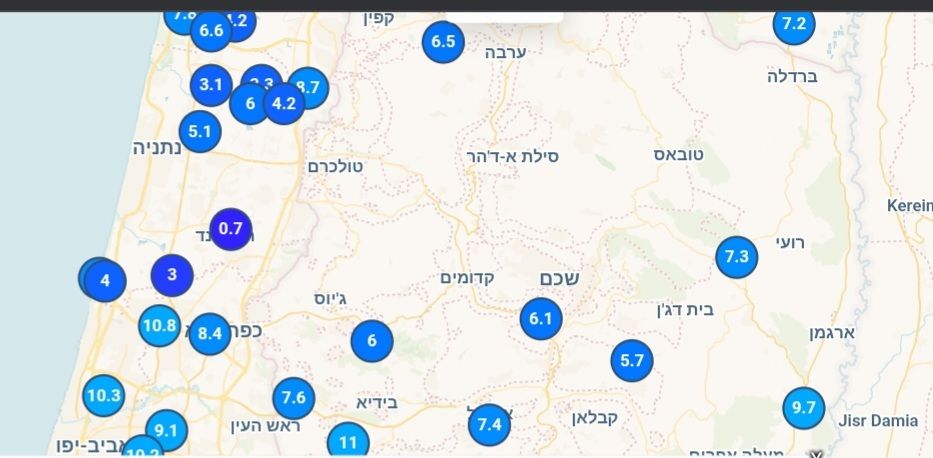Select the 7.6 marker above ראש העין
This screenshot has height=458, width=933.
pos(293,399)
